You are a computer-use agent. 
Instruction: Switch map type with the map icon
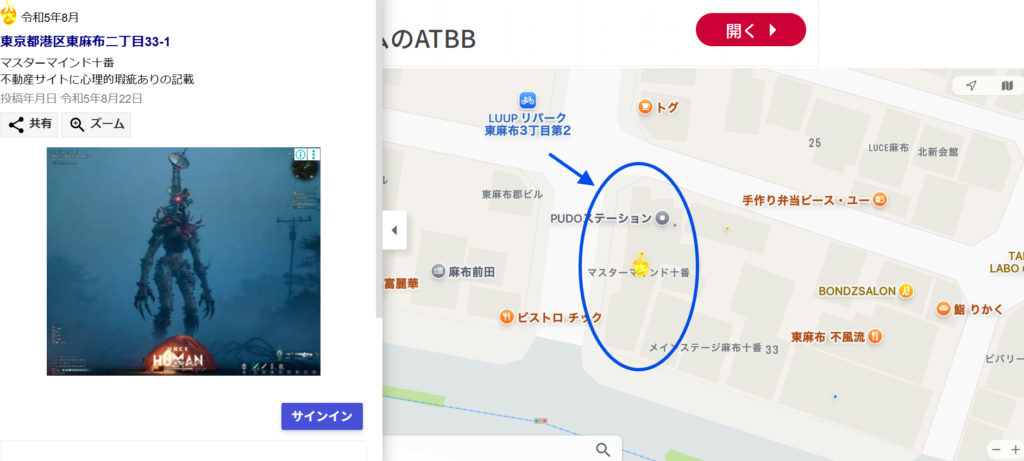coord(1006,86)
